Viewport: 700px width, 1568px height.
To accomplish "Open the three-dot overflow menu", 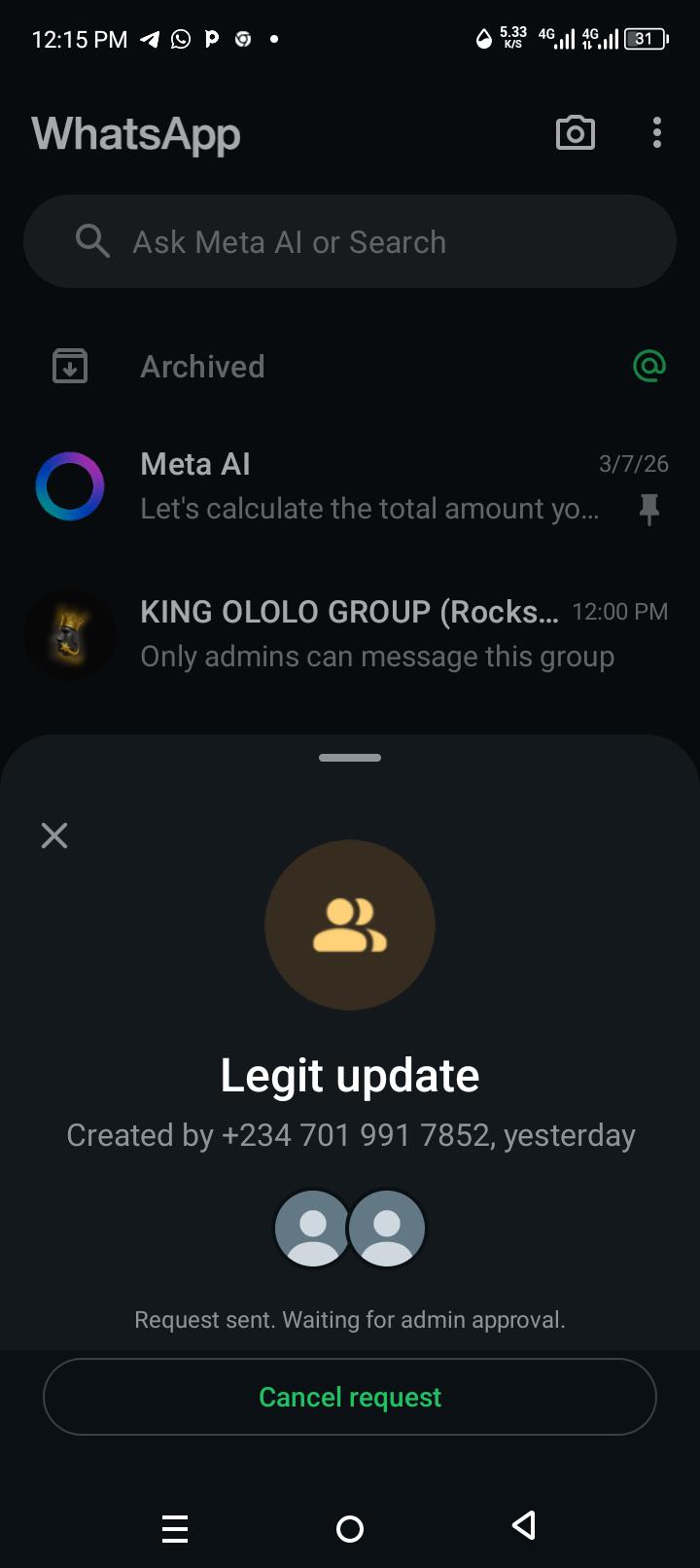I will click(x=657, y=133).
